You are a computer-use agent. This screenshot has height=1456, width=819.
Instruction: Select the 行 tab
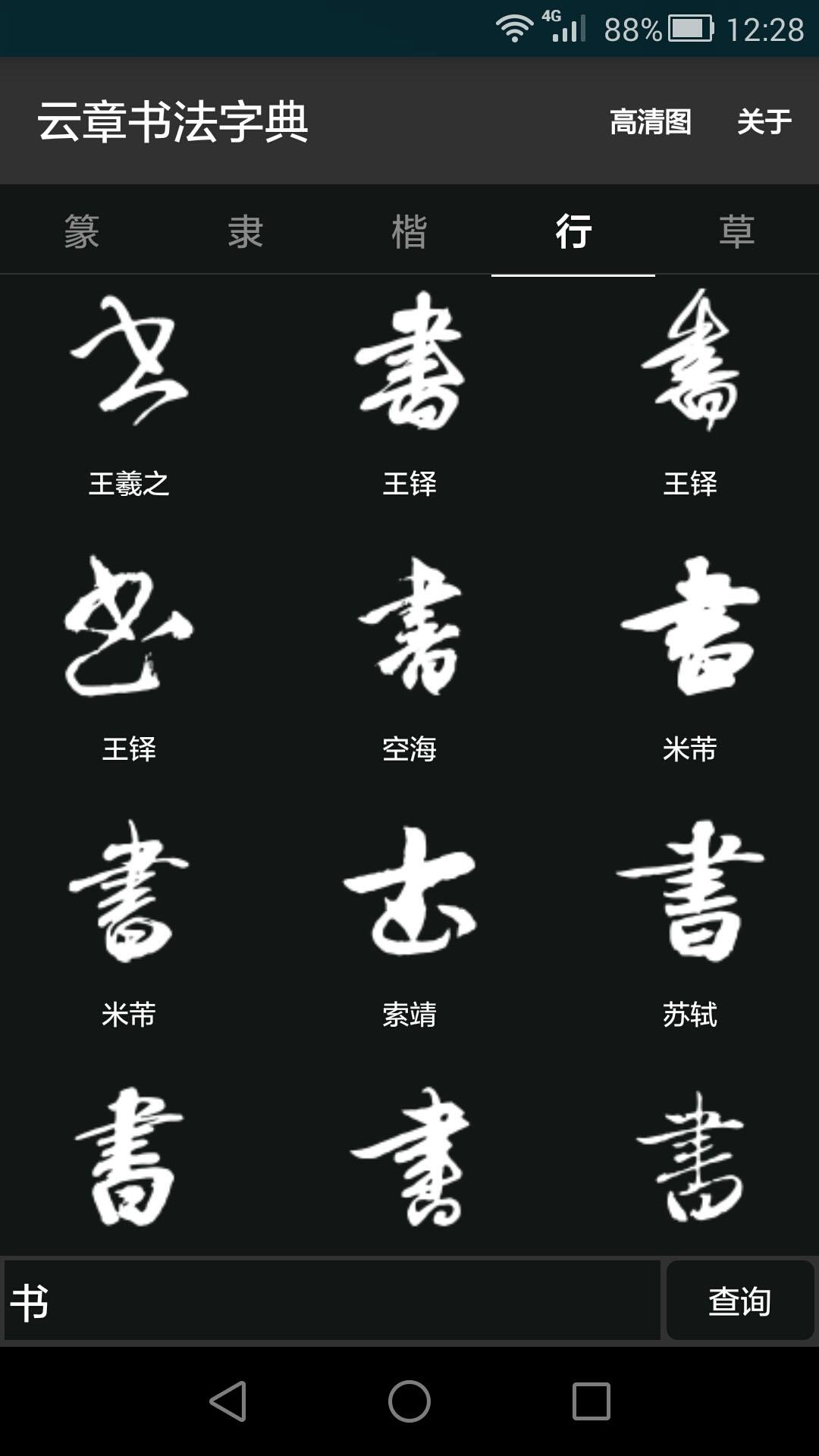573,231
